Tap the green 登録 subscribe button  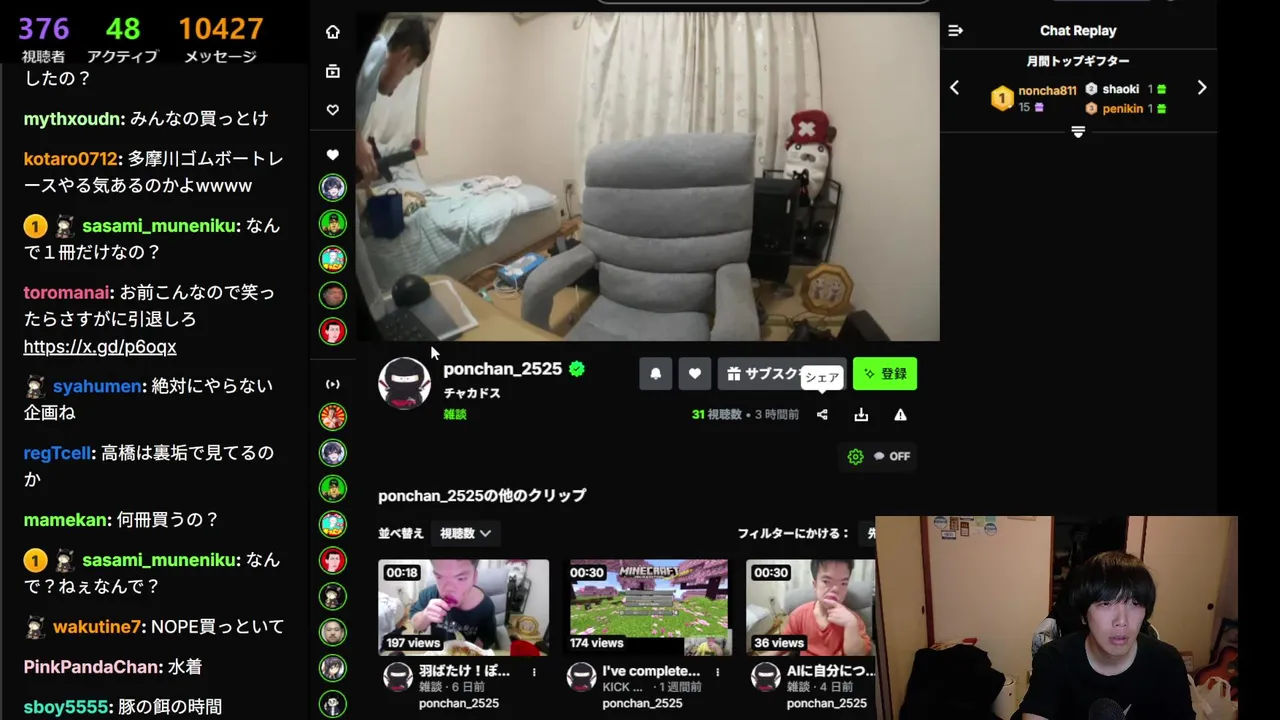pyautogui.click(x=885, y=374)
